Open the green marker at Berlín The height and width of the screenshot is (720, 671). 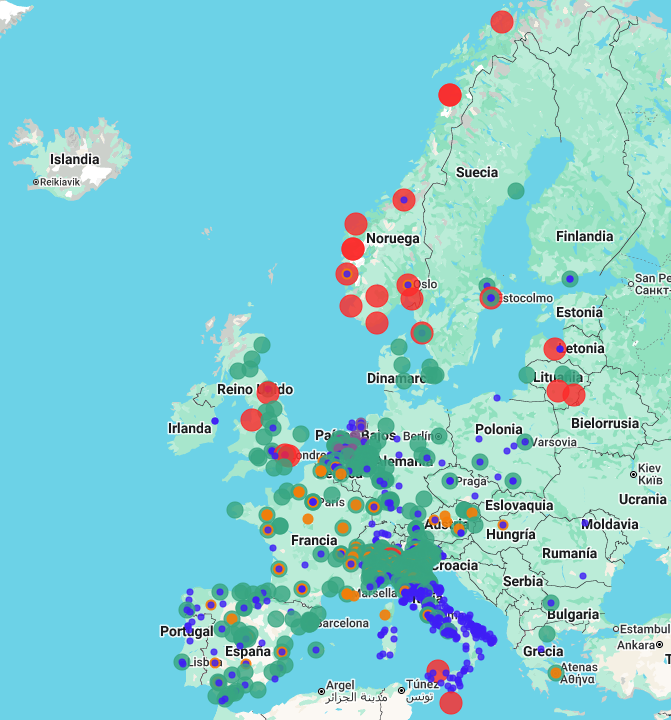point(439,436)
